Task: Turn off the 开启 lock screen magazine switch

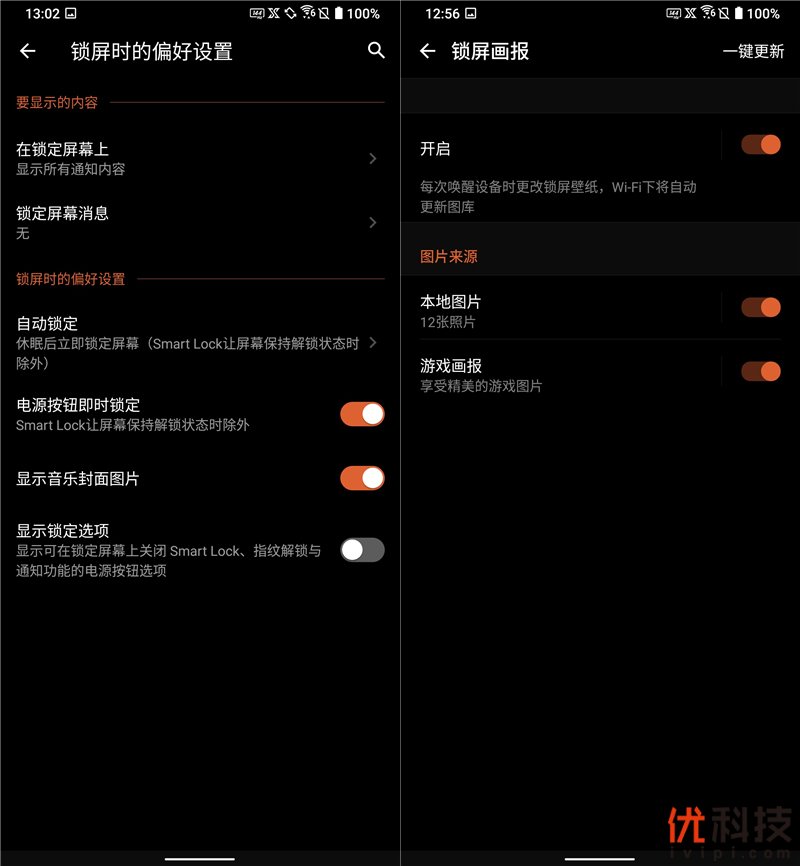Action: coord(761,145)
